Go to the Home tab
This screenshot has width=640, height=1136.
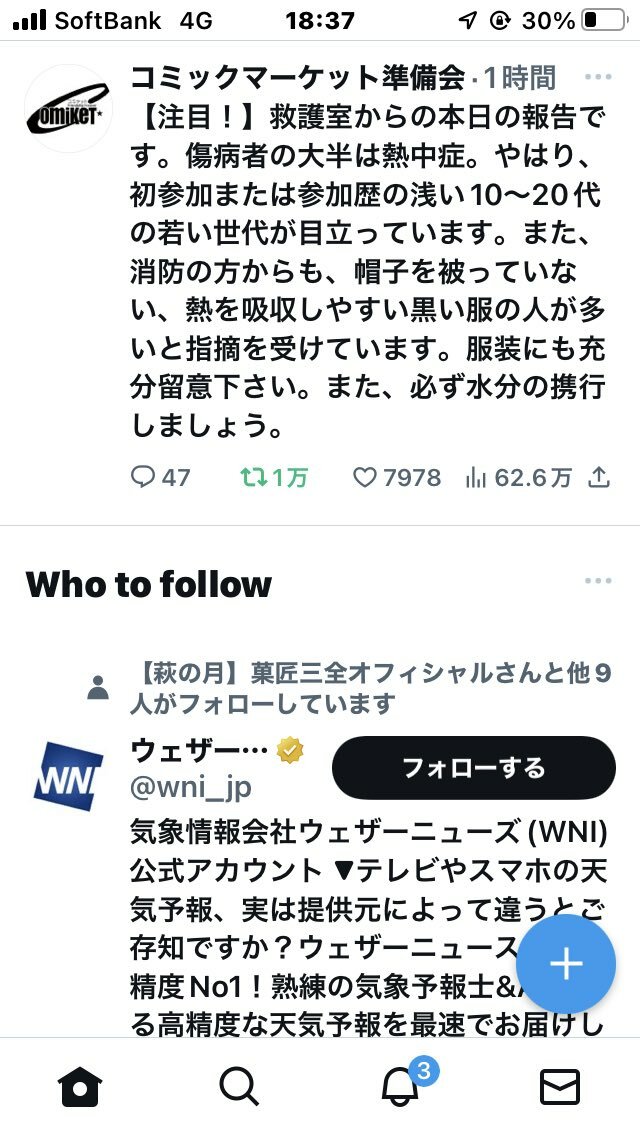80,1086
